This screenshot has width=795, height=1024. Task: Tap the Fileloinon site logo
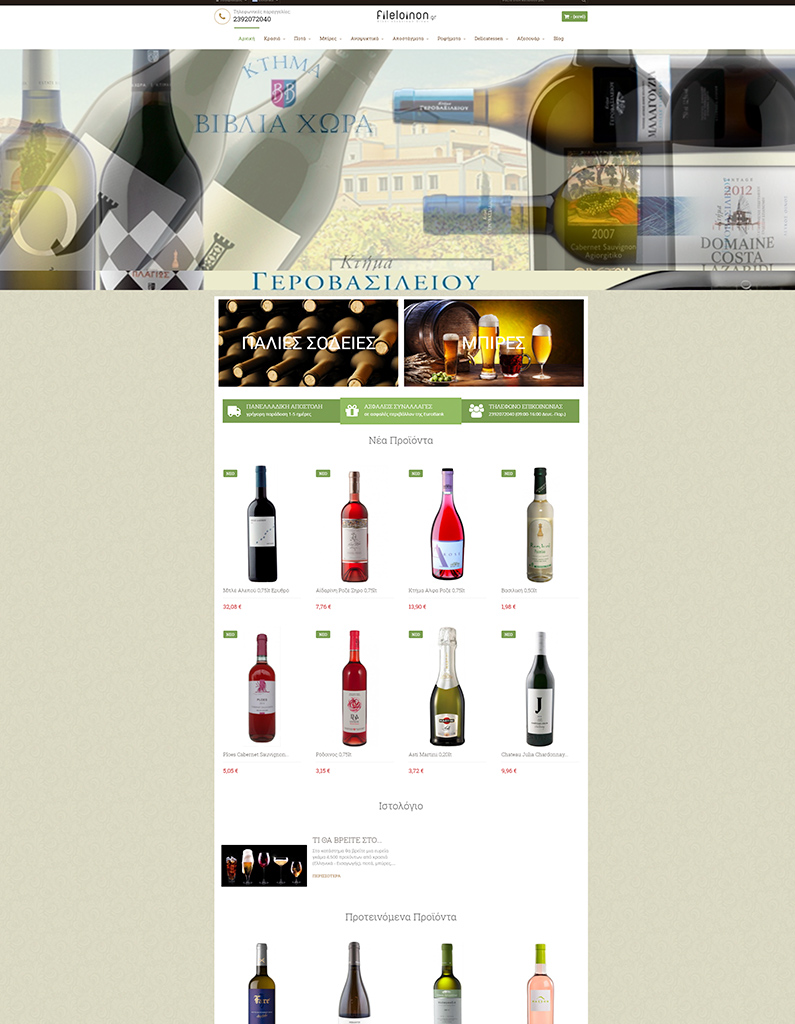[x=405, y=16]
